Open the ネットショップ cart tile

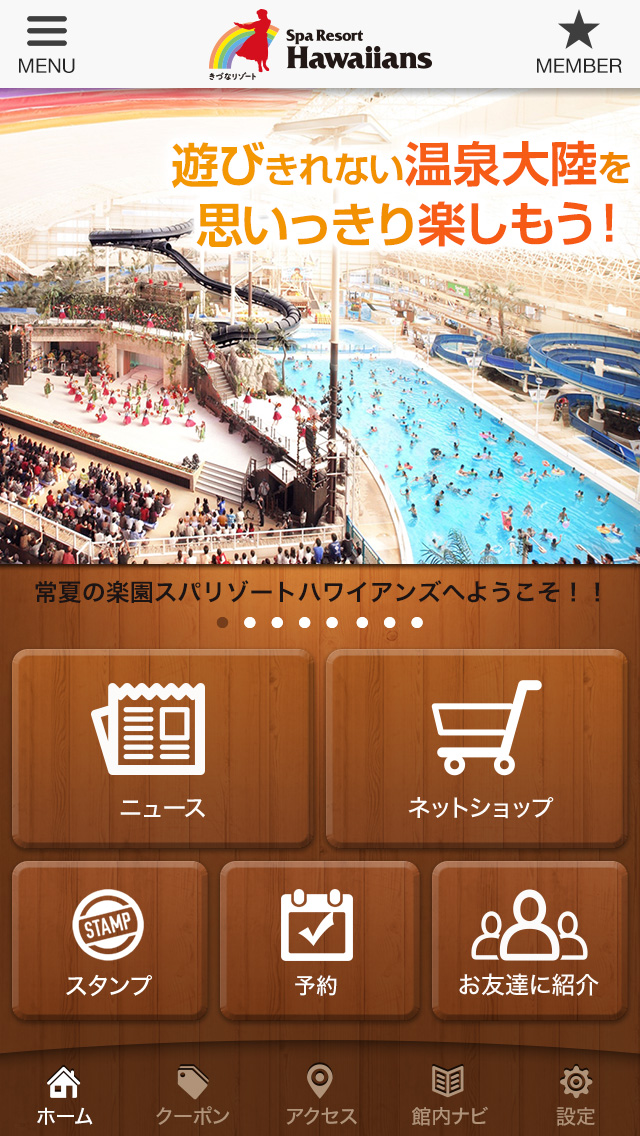pos(478,748)
